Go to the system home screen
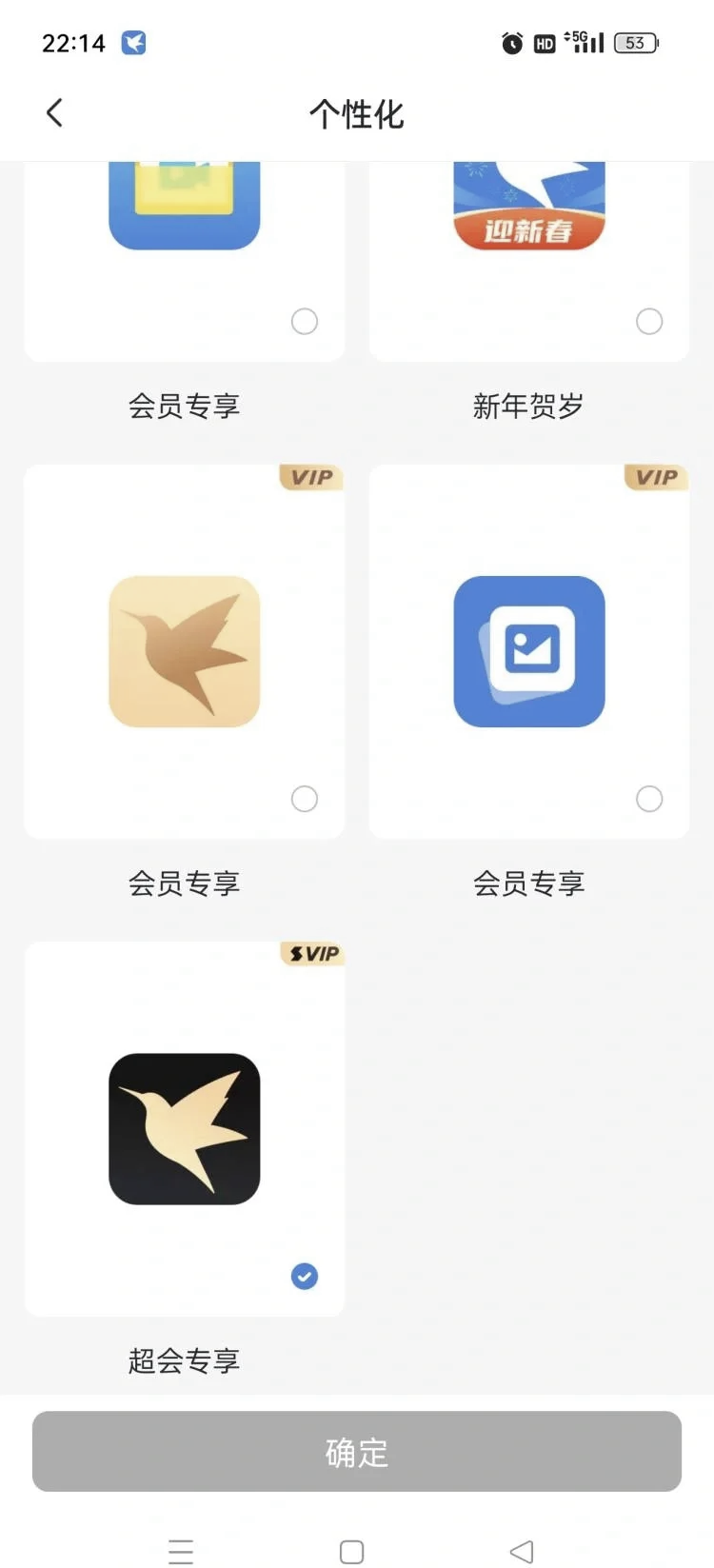The height and width of the screenshot is (1568, 714). [351, 1552]
